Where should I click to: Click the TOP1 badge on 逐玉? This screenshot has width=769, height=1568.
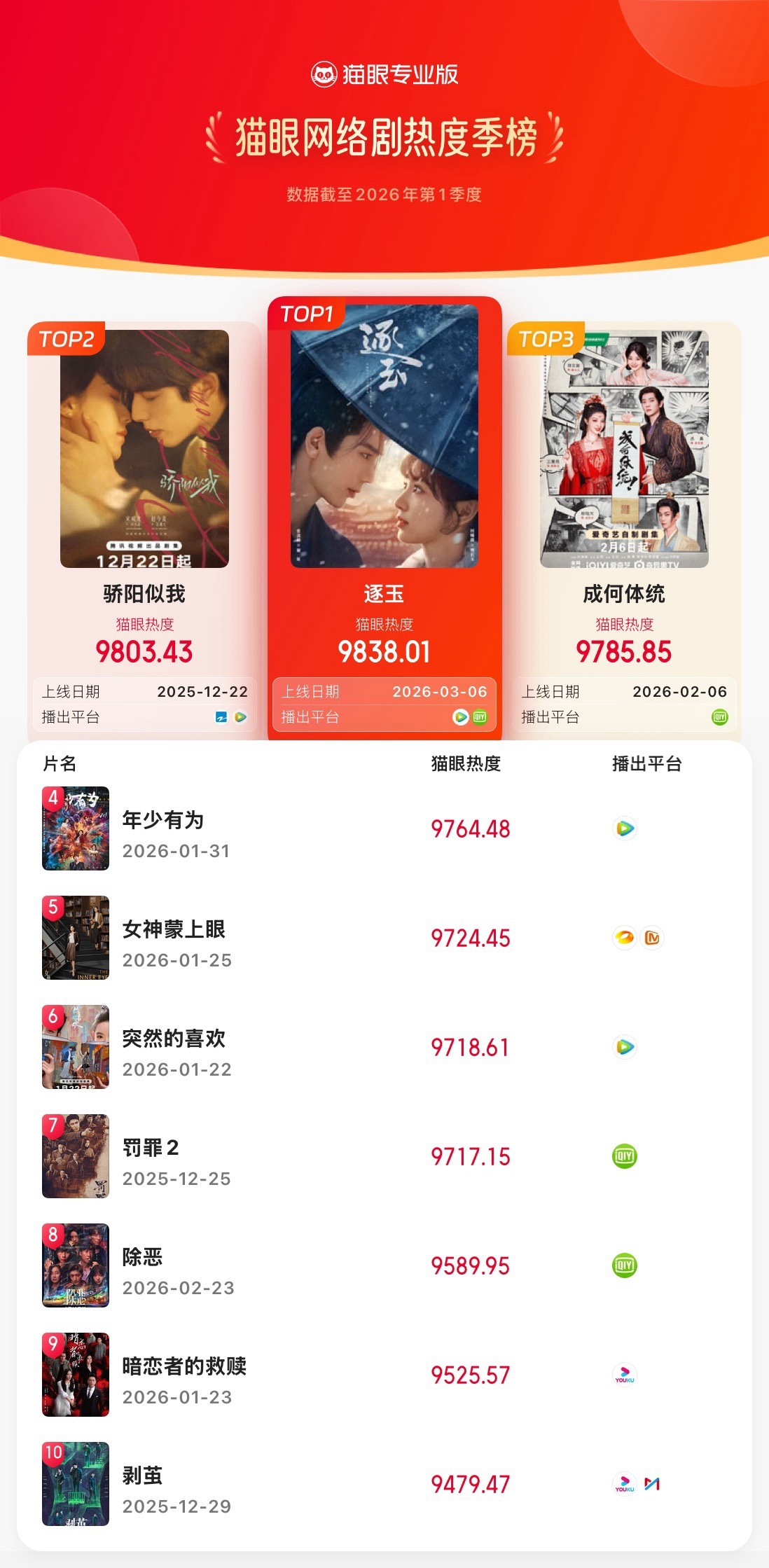tap(308, 314)
